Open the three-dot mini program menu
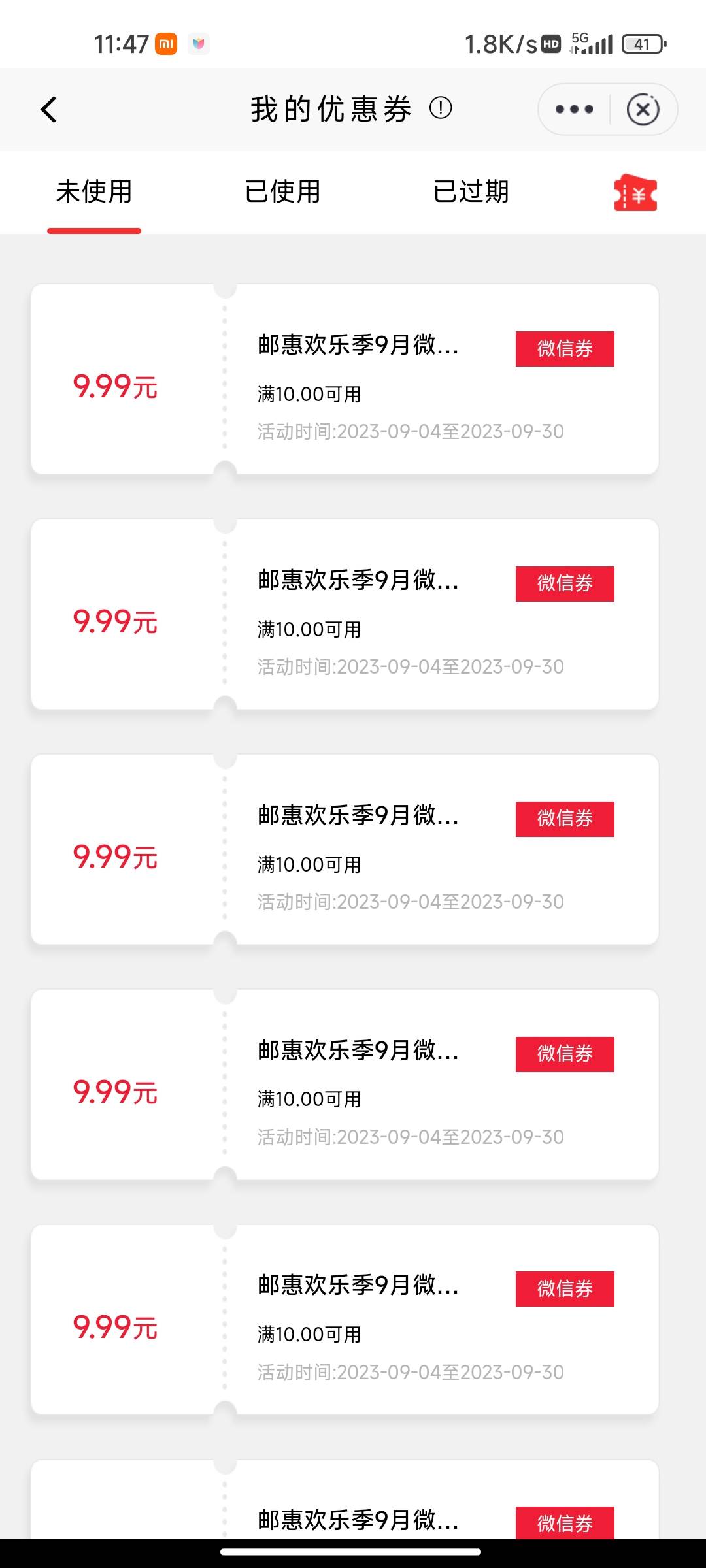The width and height of the screenshot is (706, 1568). coord(574,109)
